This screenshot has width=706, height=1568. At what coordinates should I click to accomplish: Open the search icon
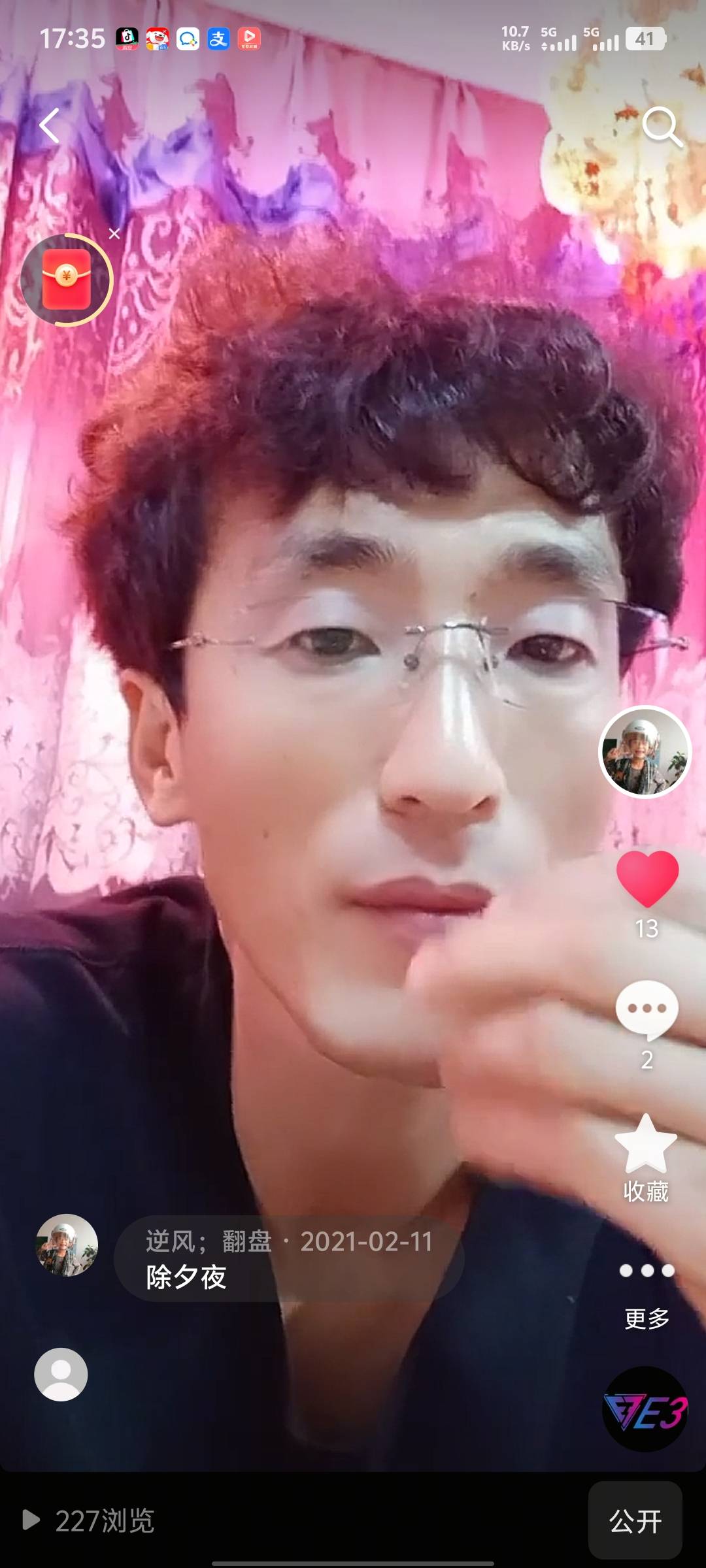point(663,126)
